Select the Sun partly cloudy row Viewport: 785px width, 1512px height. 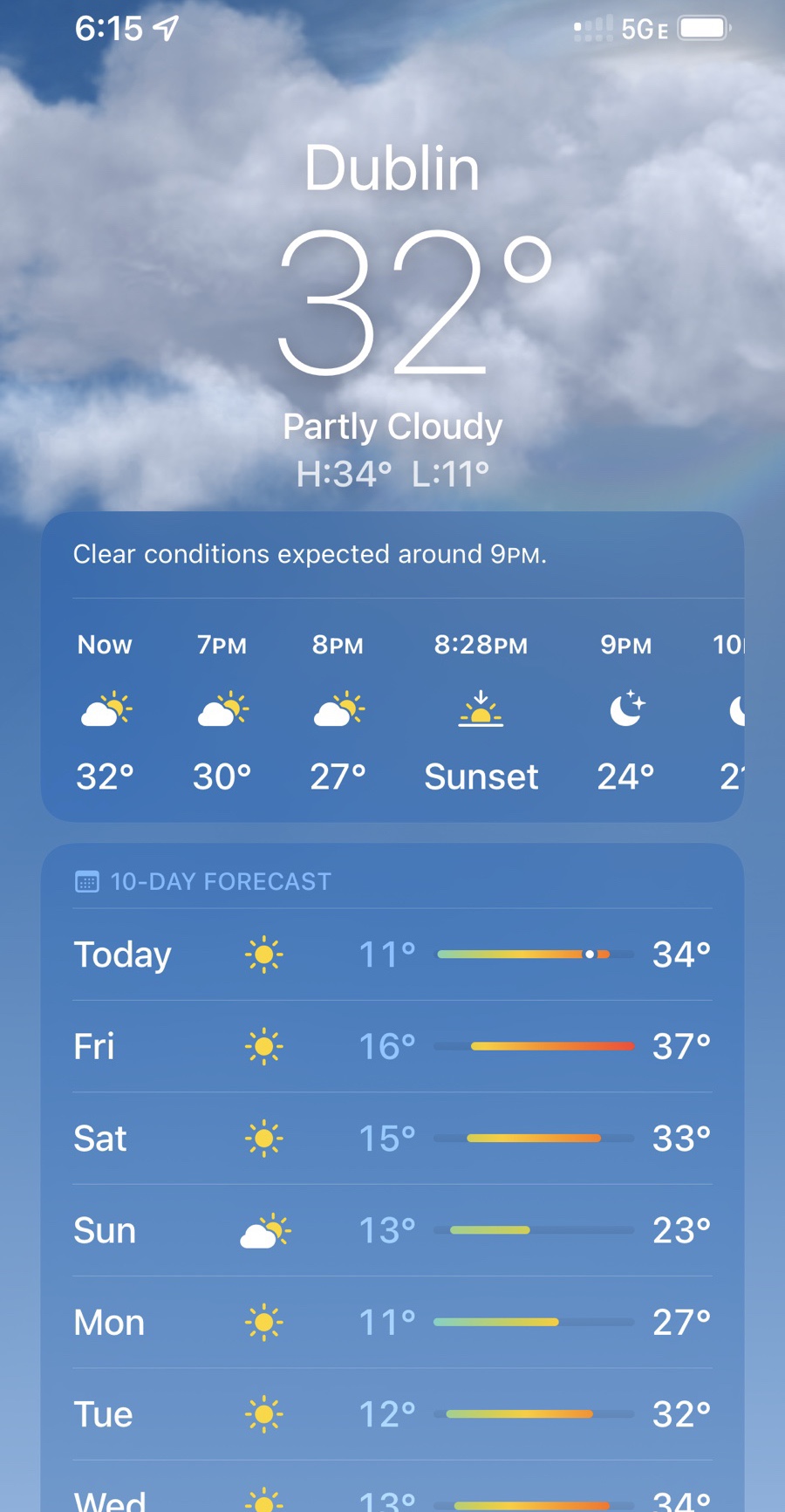pos(392,1230)
